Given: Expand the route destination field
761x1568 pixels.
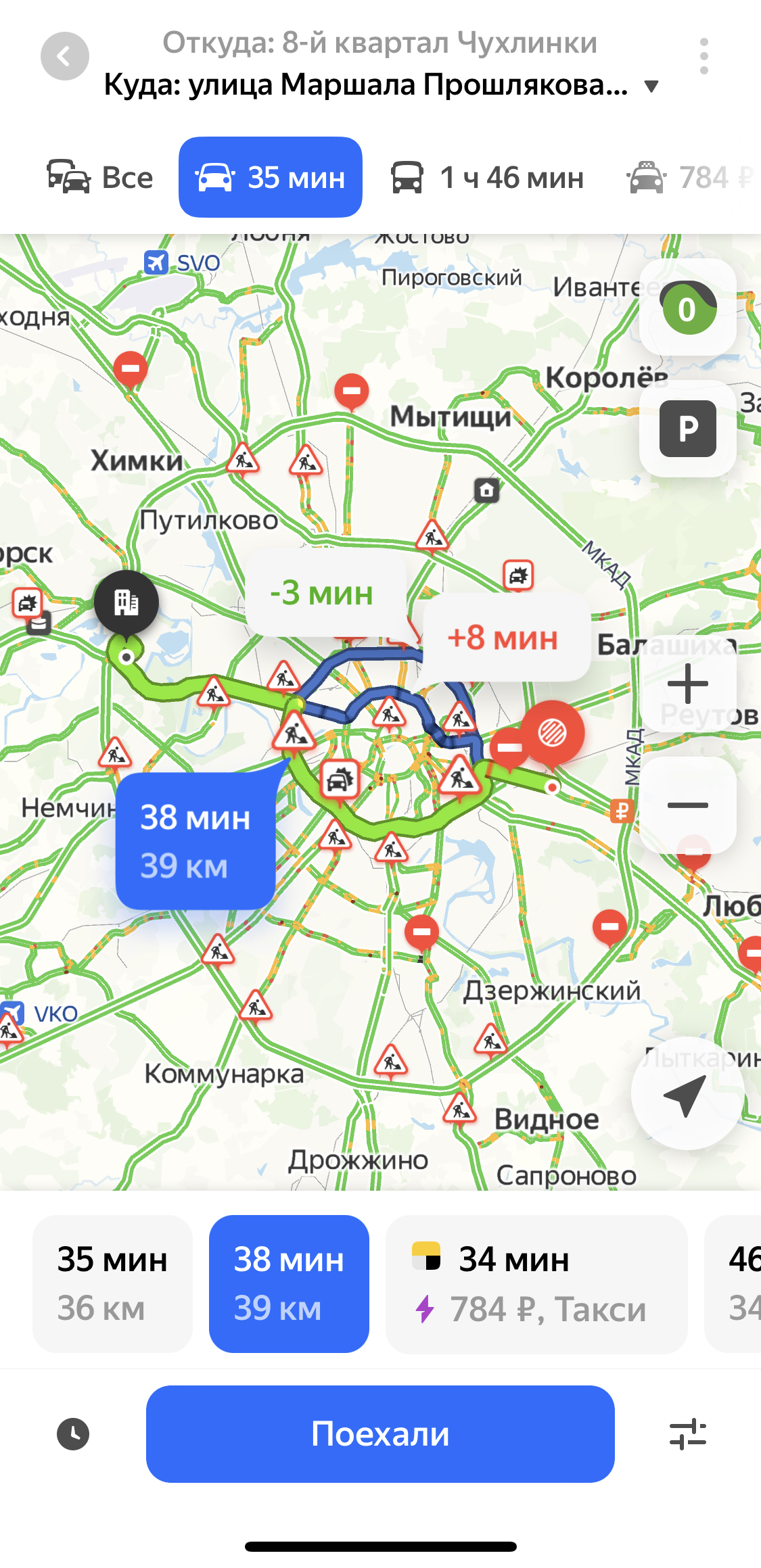Looking at the screenshot, I should 651,86.
